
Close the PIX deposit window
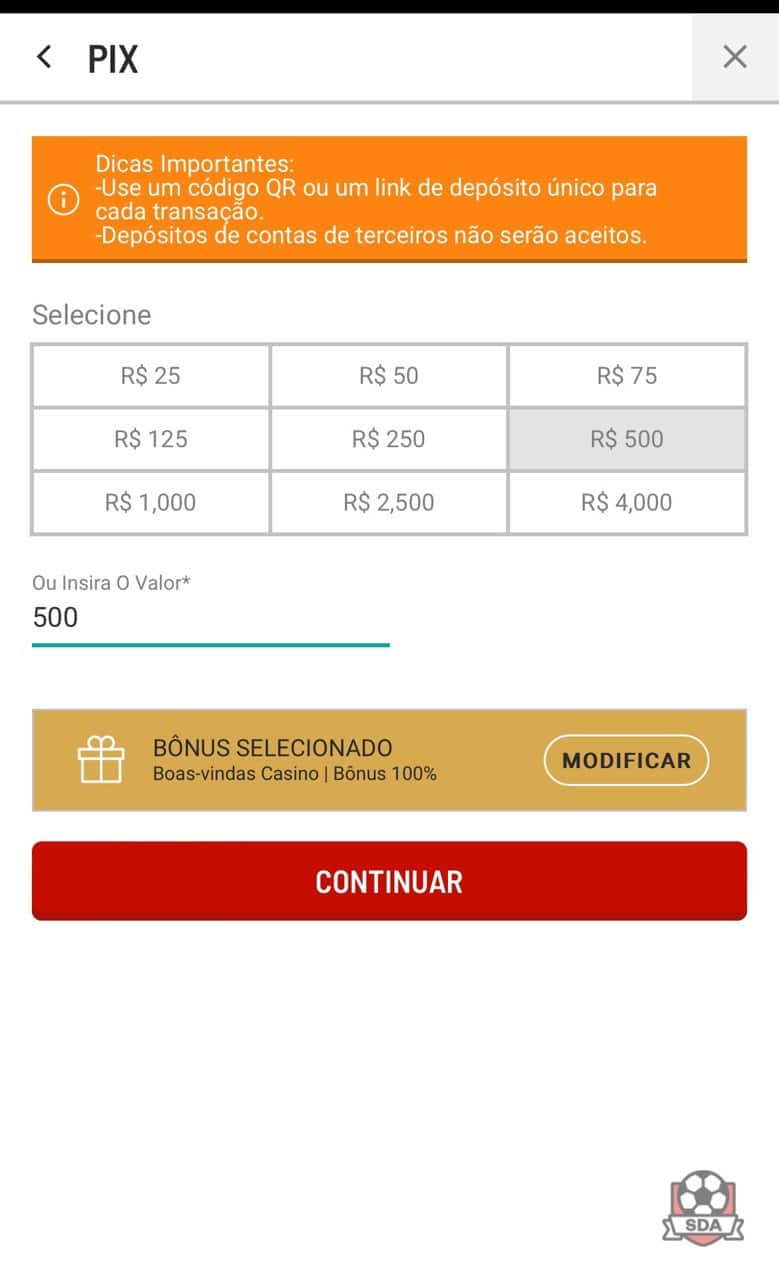click(x=735, y=57)
